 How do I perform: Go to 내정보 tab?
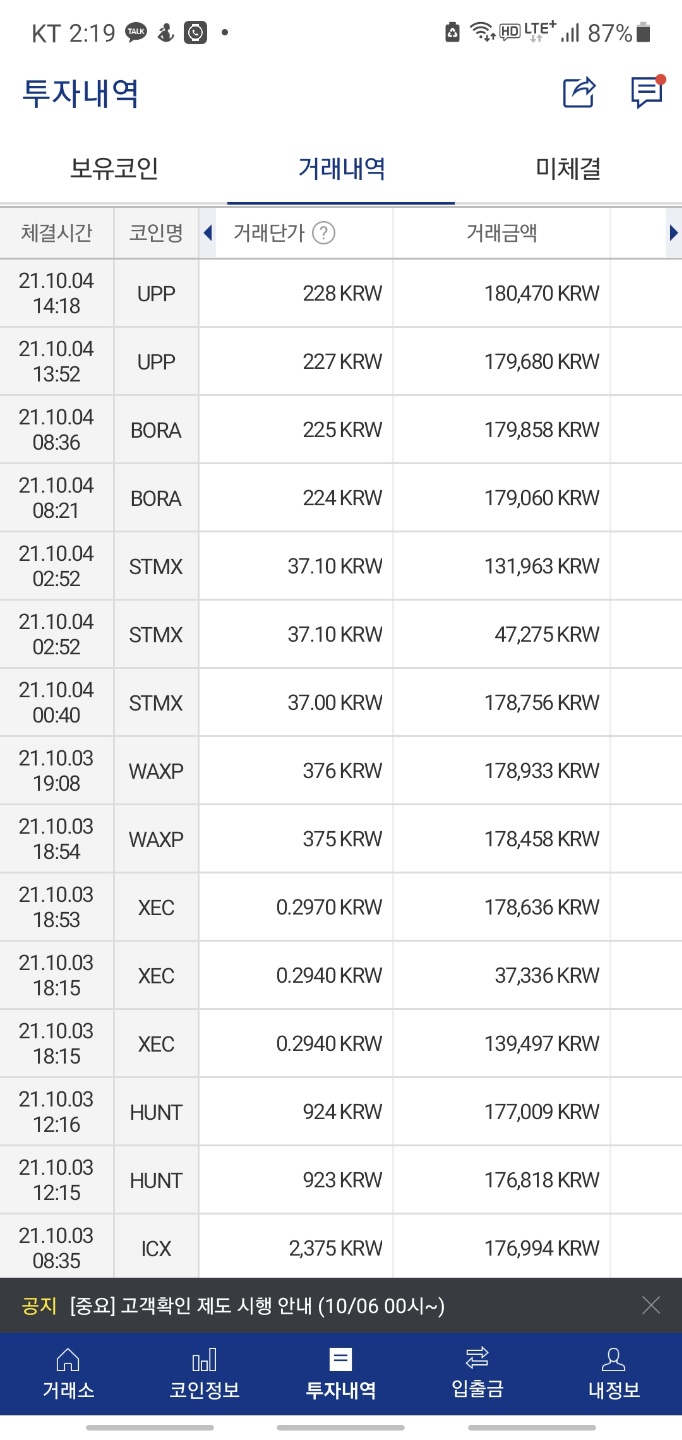pos(613,1375)
